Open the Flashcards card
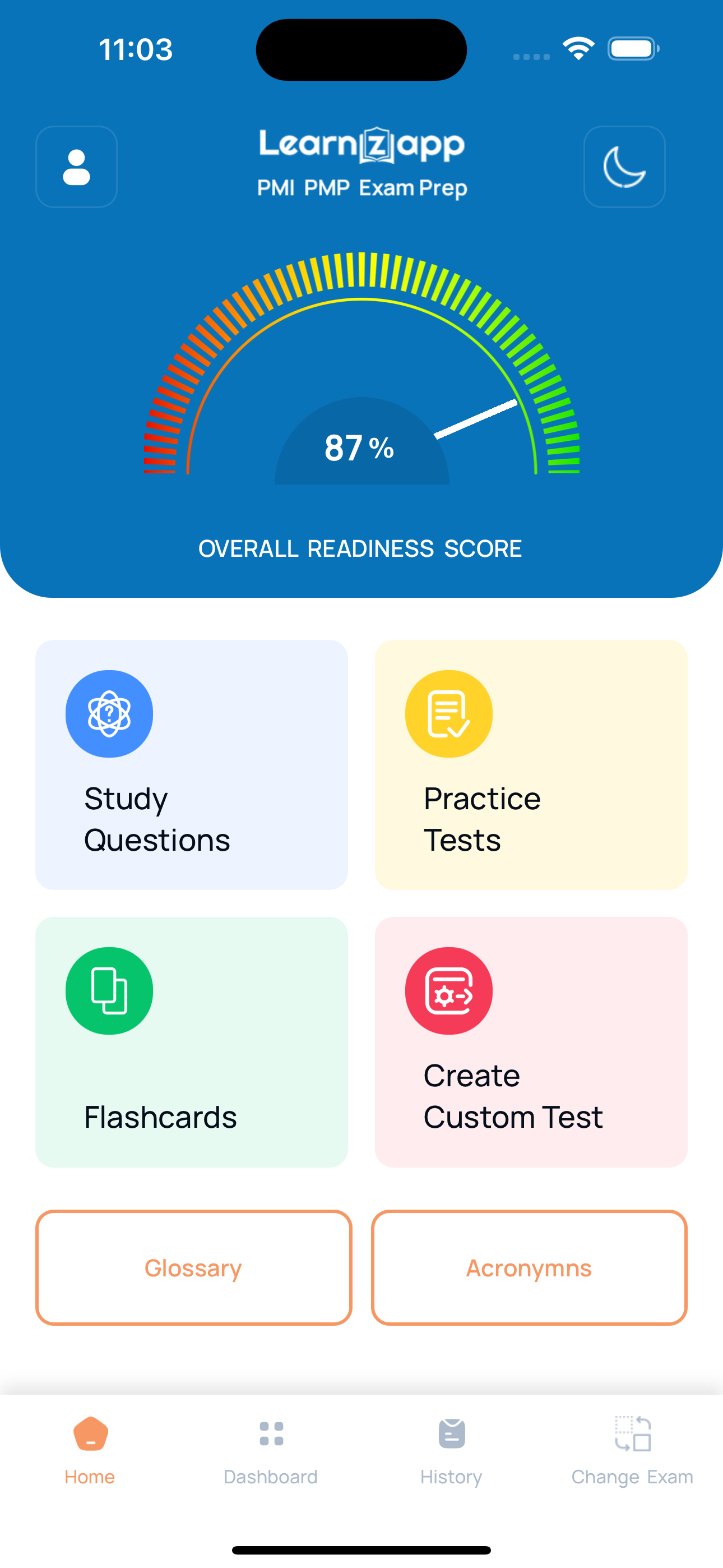This screenshot has width=723, height=1568. [x=191, y=1041]
